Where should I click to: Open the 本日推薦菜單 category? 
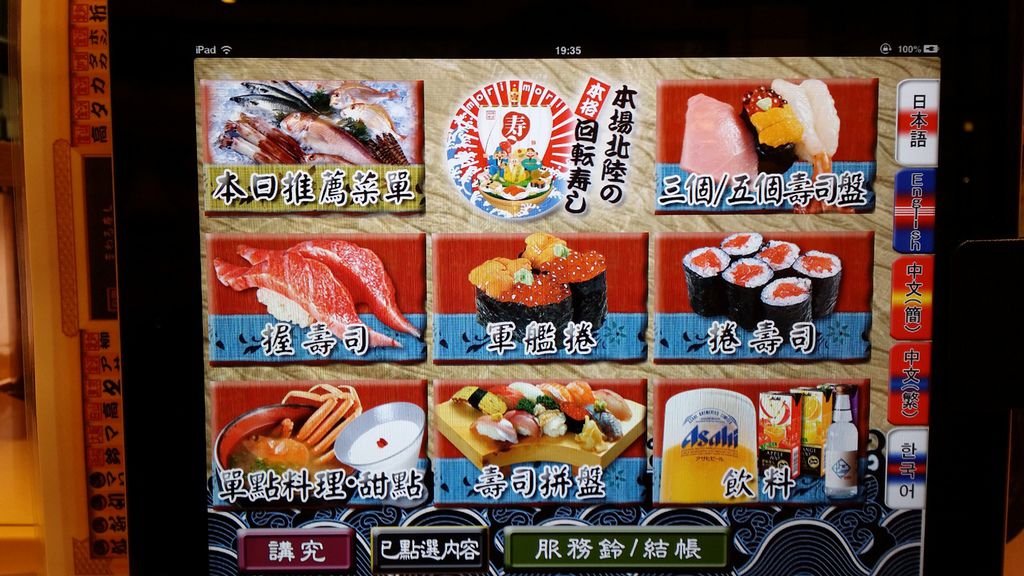[x=312, y=147]
